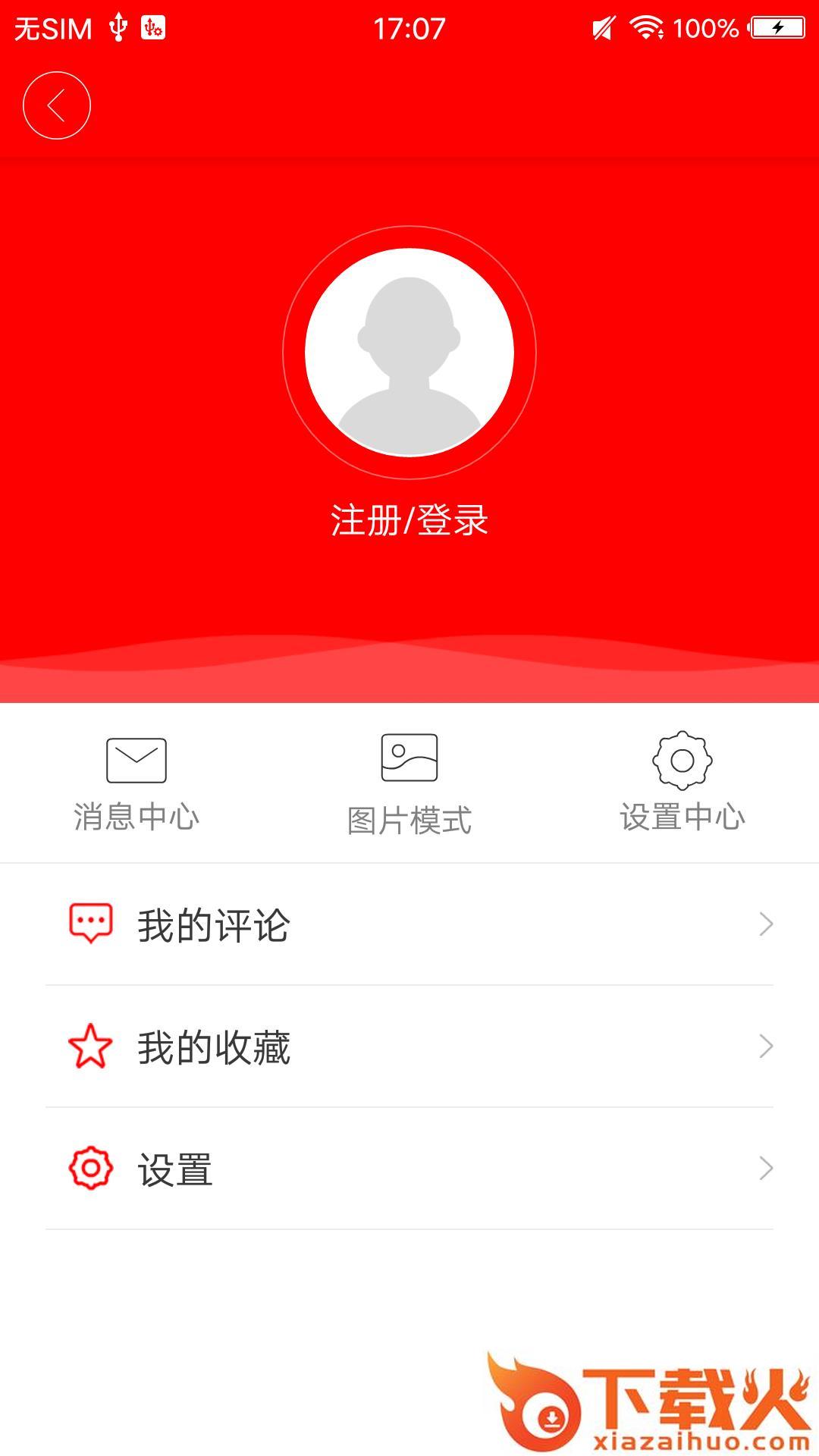The width and height of the screenshot is (819, 1456).
Task: Go back using the circled arrow
Action: pyautogui.click(x=57, y=105)
